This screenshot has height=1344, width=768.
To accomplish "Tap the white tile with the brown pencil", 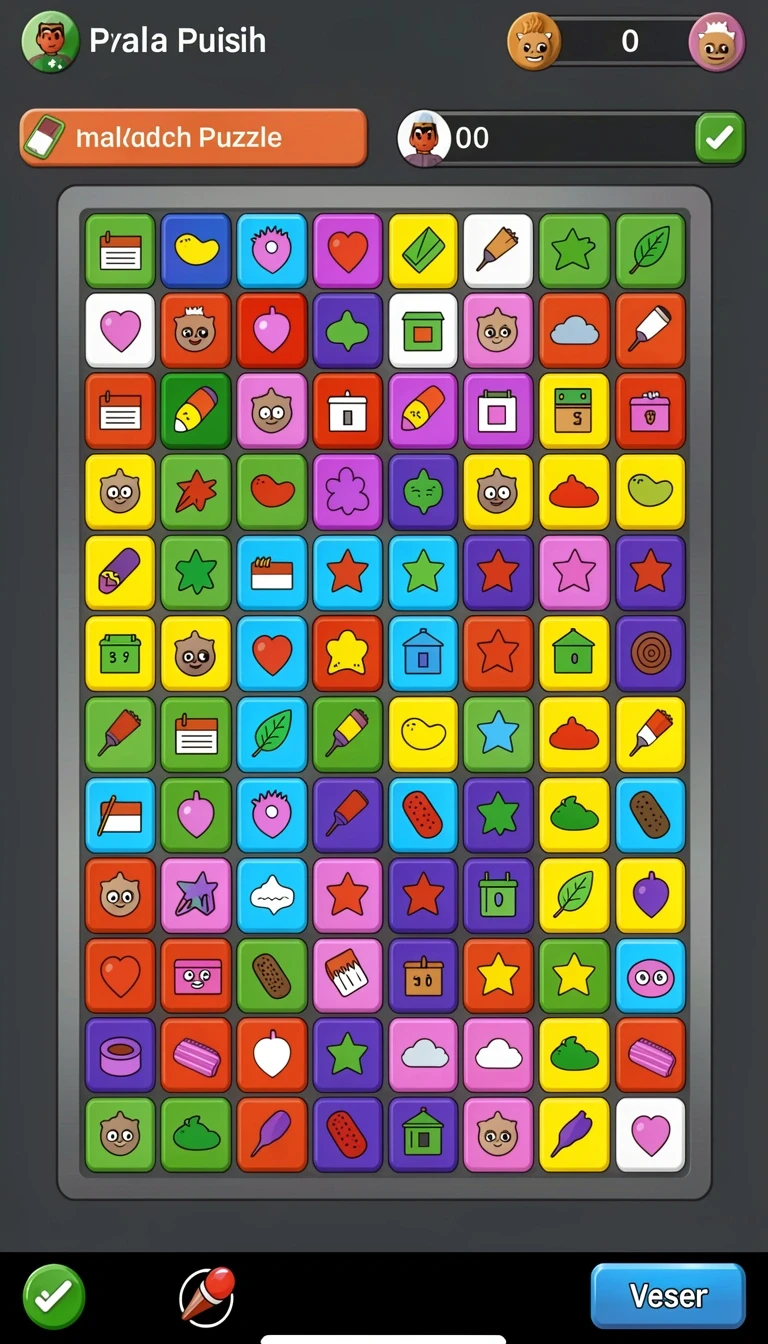I will click(x=498, y=250).
